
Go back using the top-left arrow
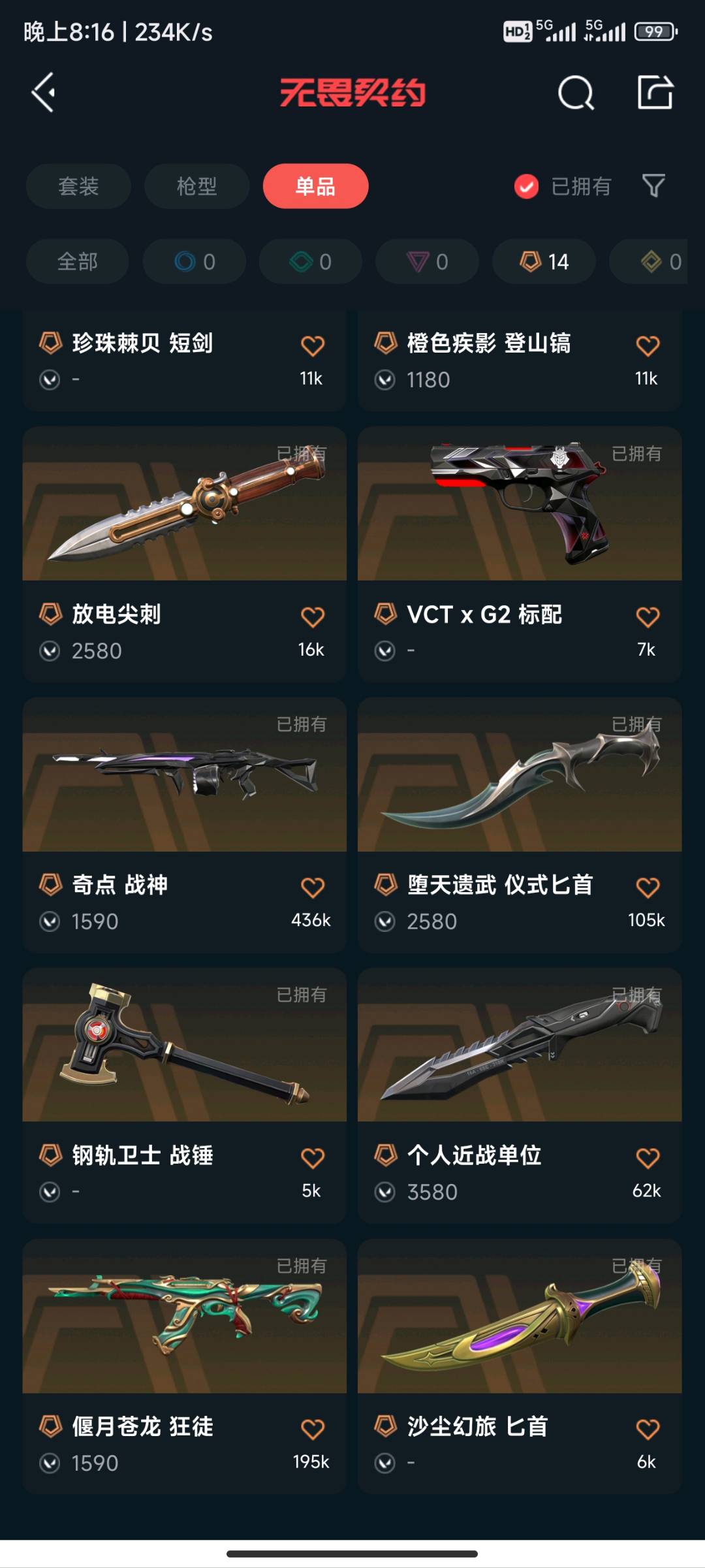pos(44,93)
